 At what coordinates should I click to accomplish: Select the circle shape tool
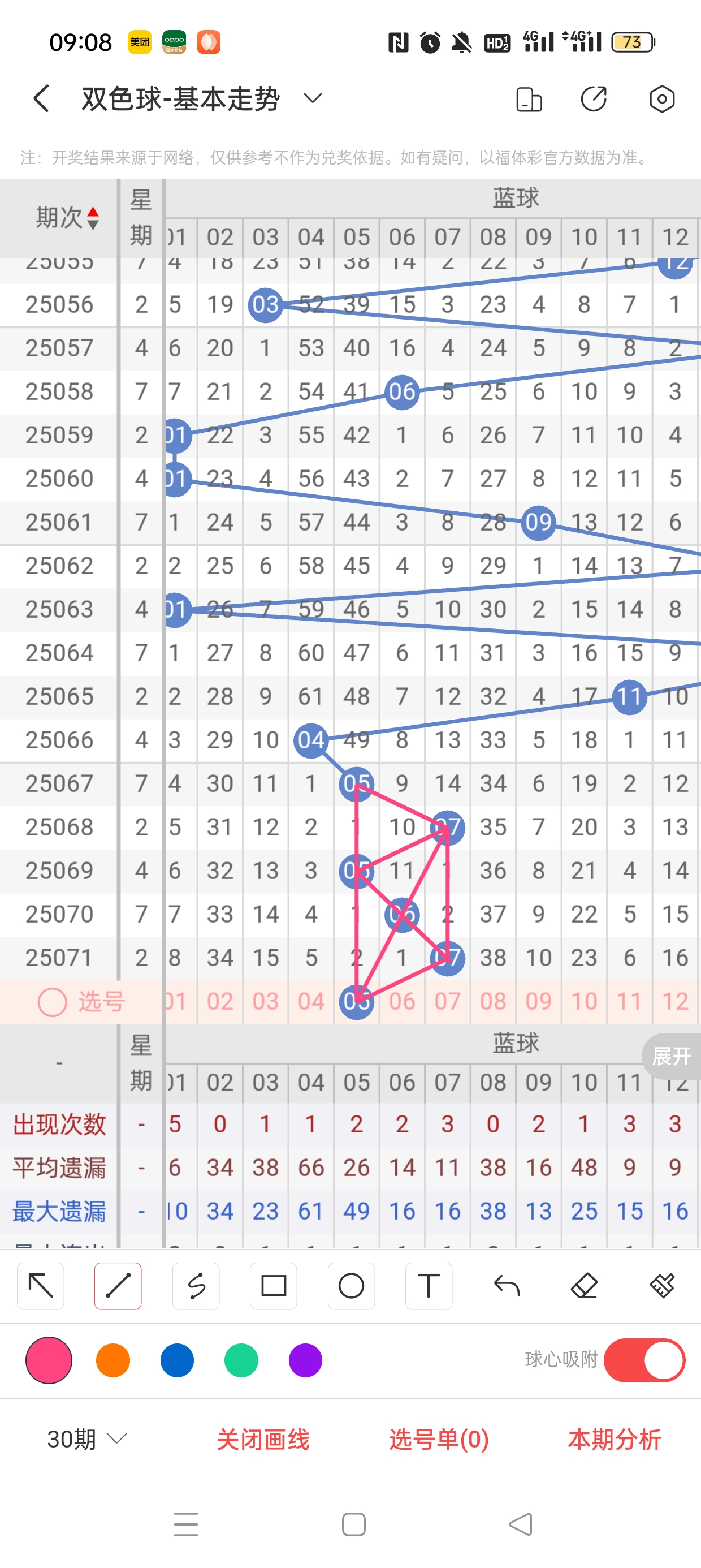[351, 1286]
